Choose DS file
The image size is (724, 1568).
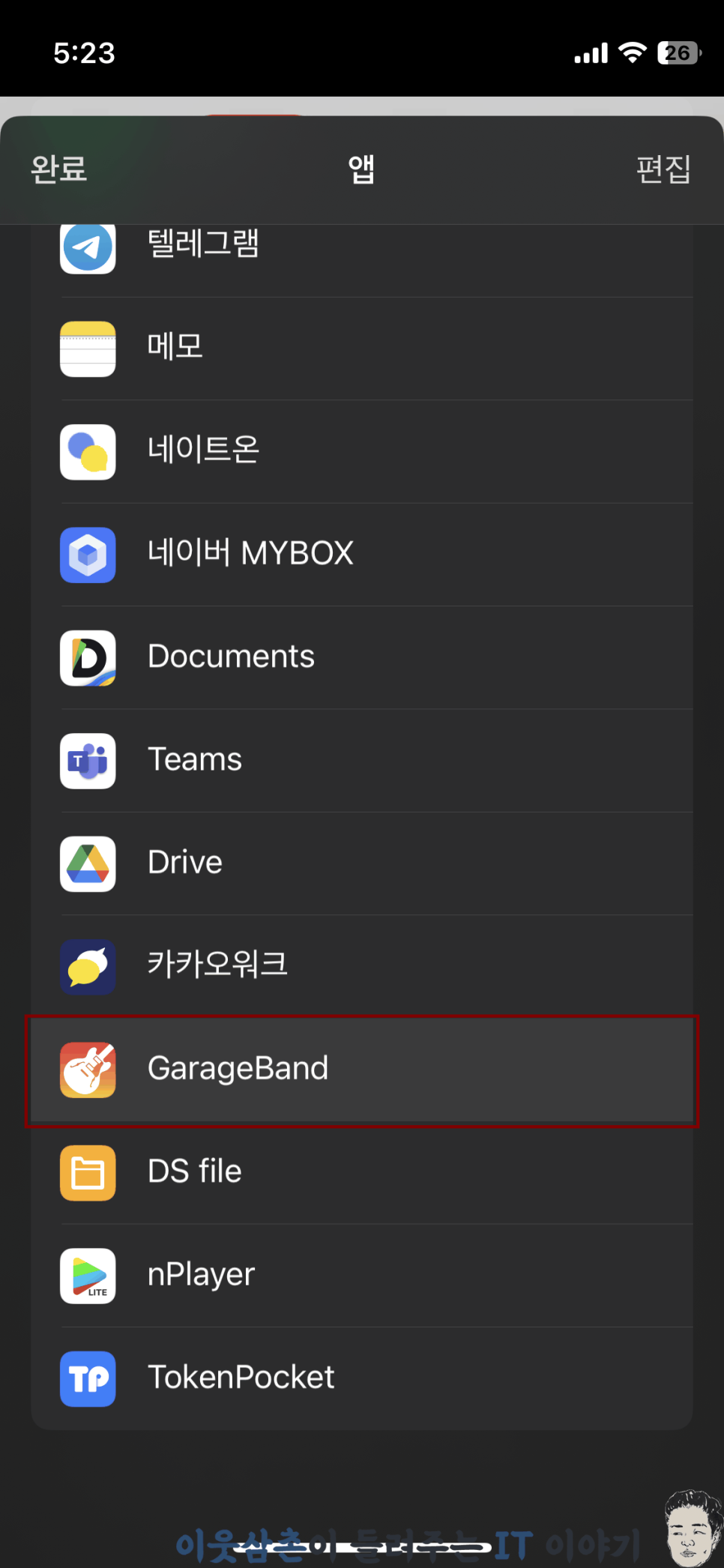click(362, 1172)
